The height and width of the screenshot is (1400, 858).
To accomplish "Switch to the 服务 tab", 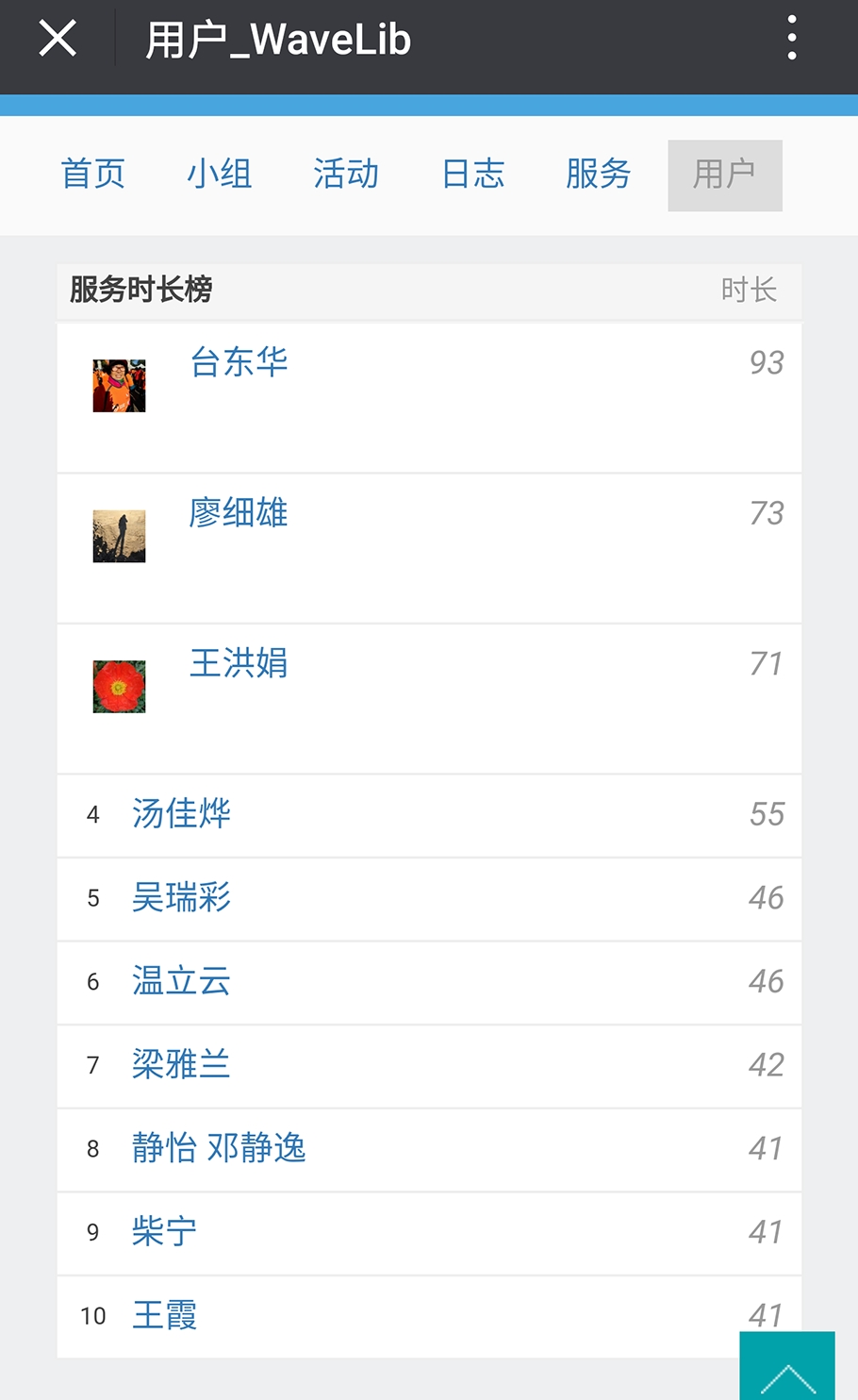I will (598, 175).
